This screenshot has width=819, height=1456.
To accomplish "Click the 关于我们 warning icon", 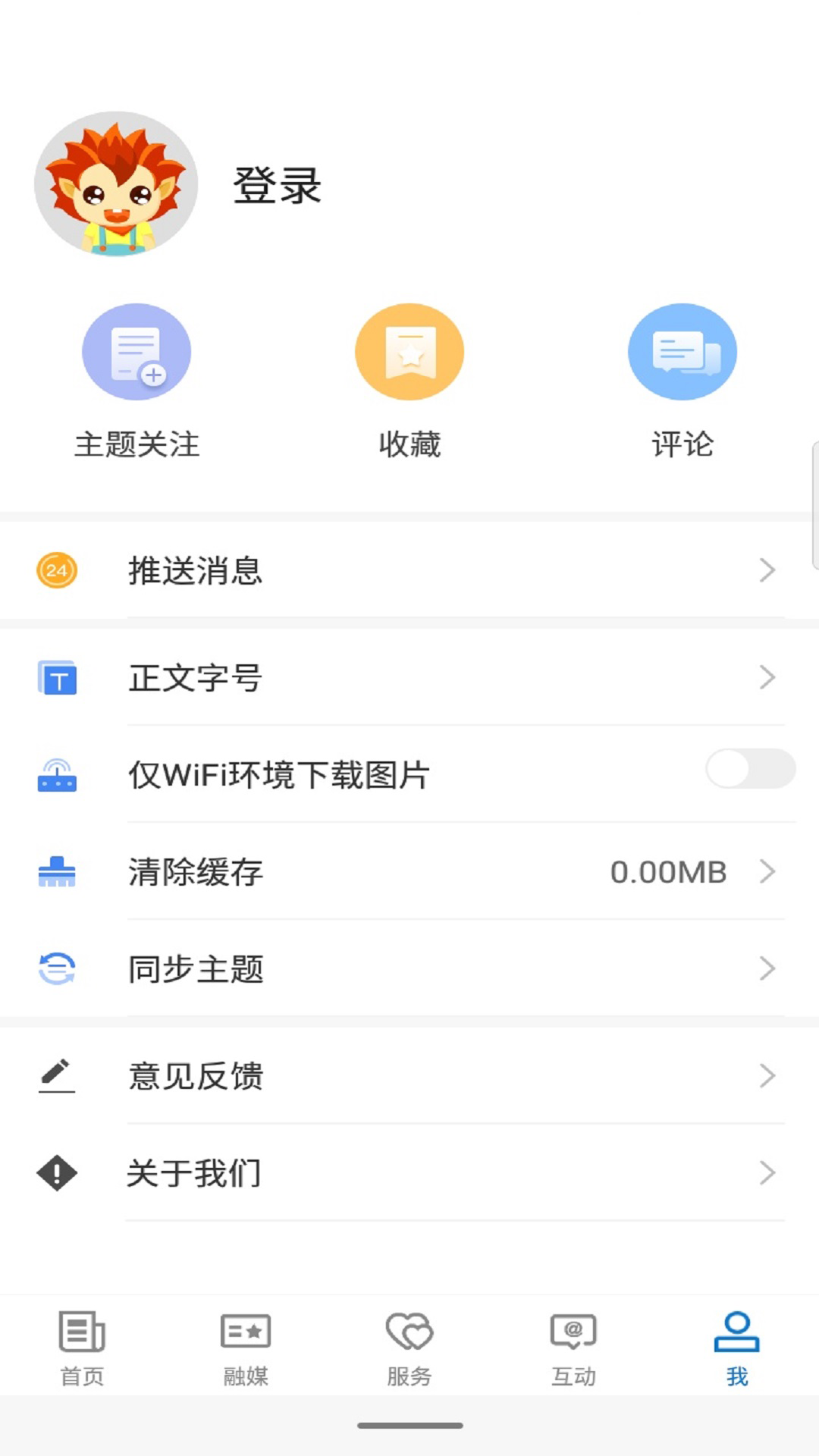I will tap(56, 1173).
